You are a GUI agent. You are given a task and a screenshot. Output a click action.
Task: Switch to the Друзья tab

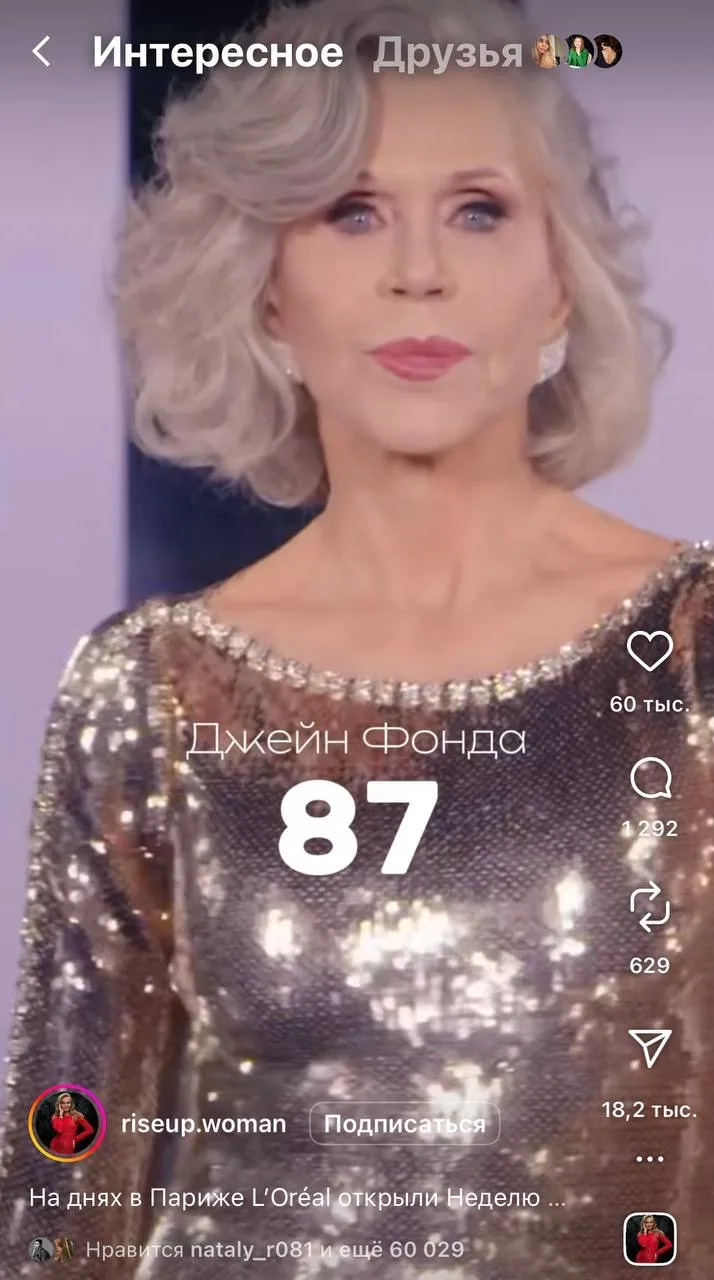click(x=448, y=53)
